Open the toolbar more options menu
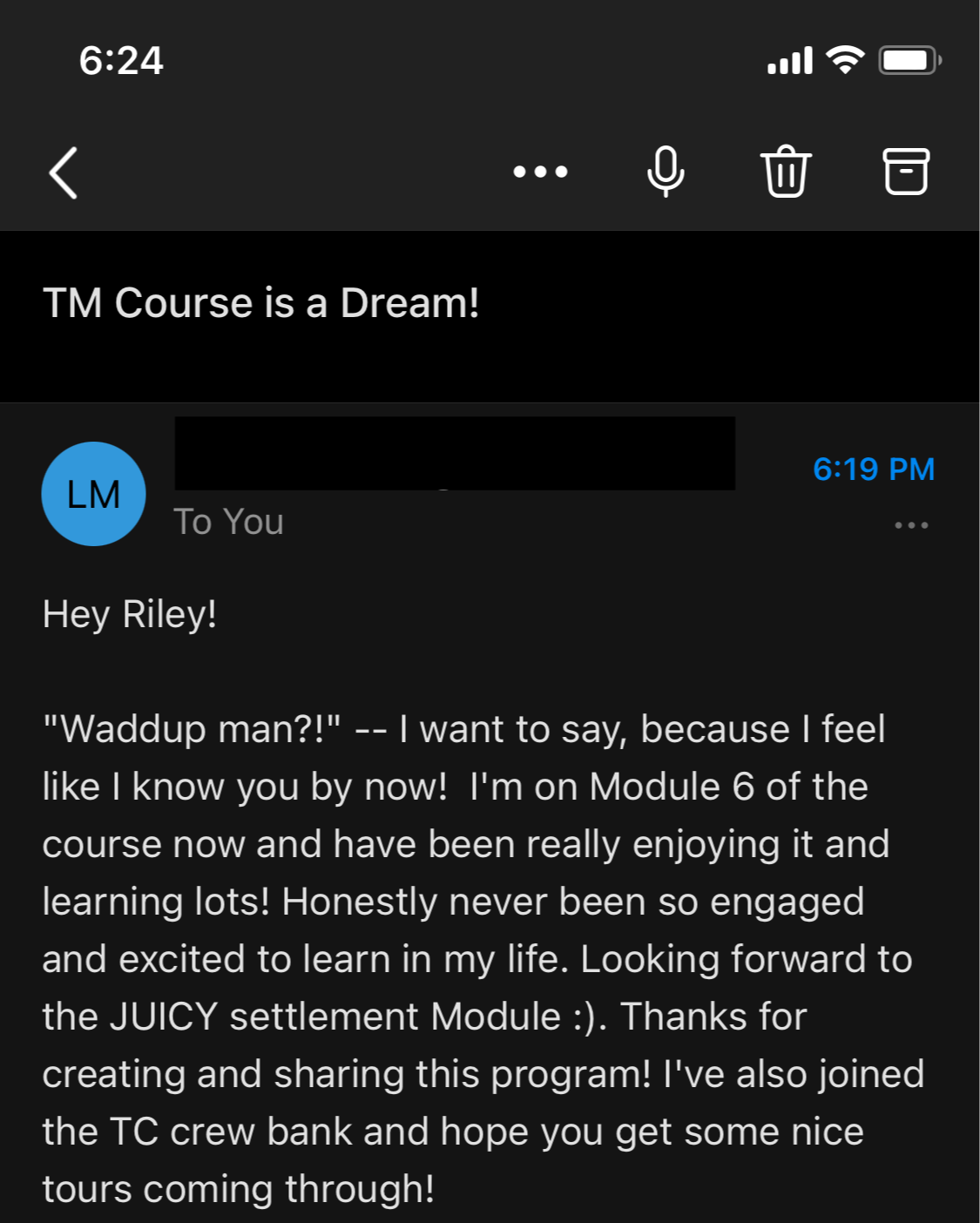The height and width of the screenshot is (1223, 980). 540,172
